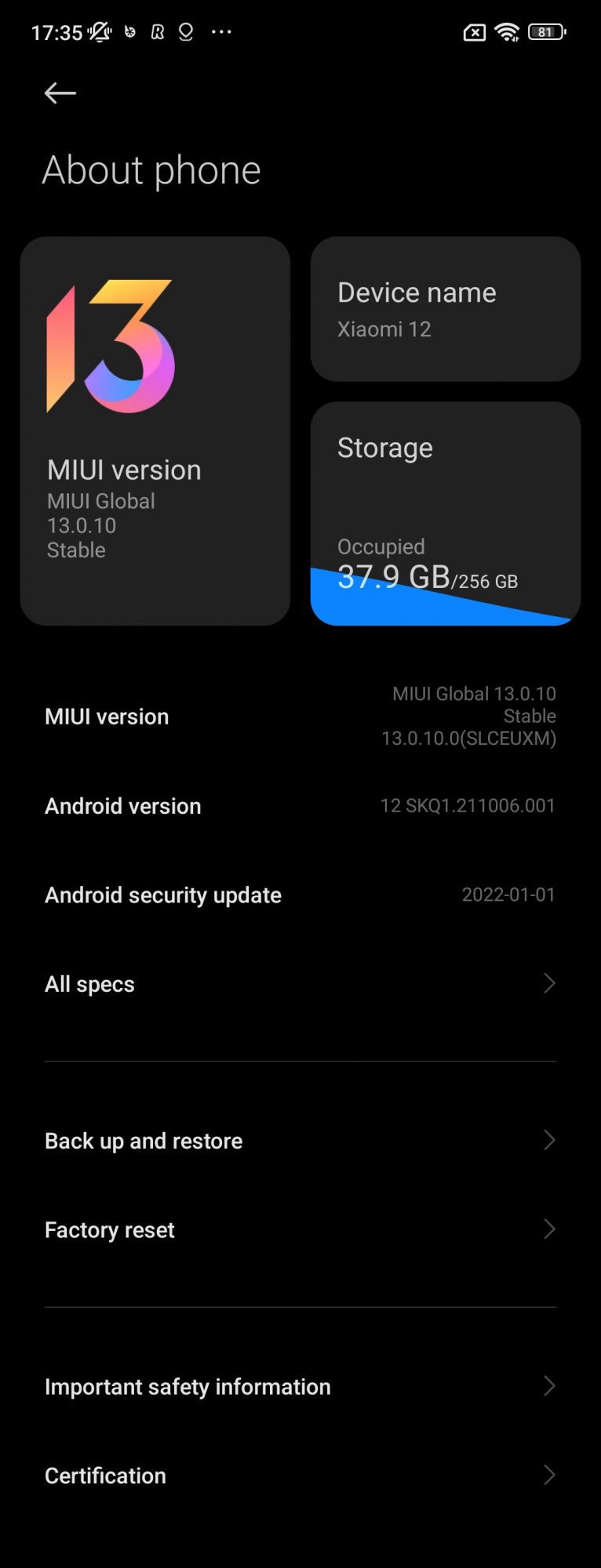Open All specs
Screen dimensions: 601x1568
(300, 984)
